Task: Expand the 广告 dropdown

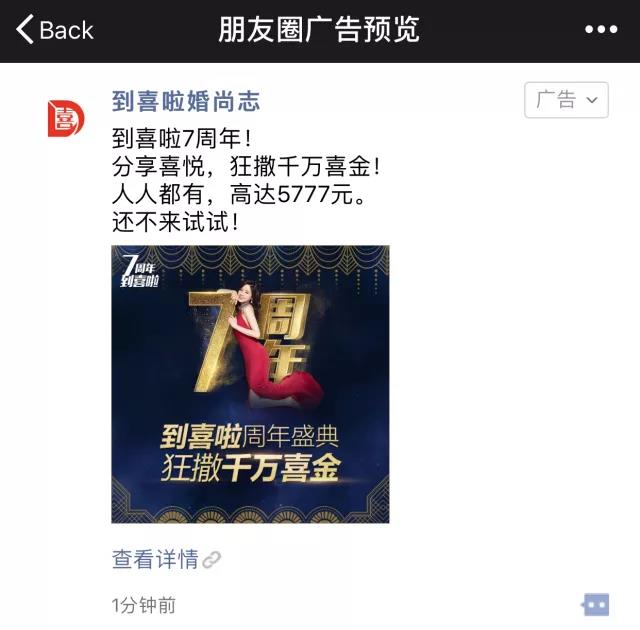Action: tap(566, 100)
